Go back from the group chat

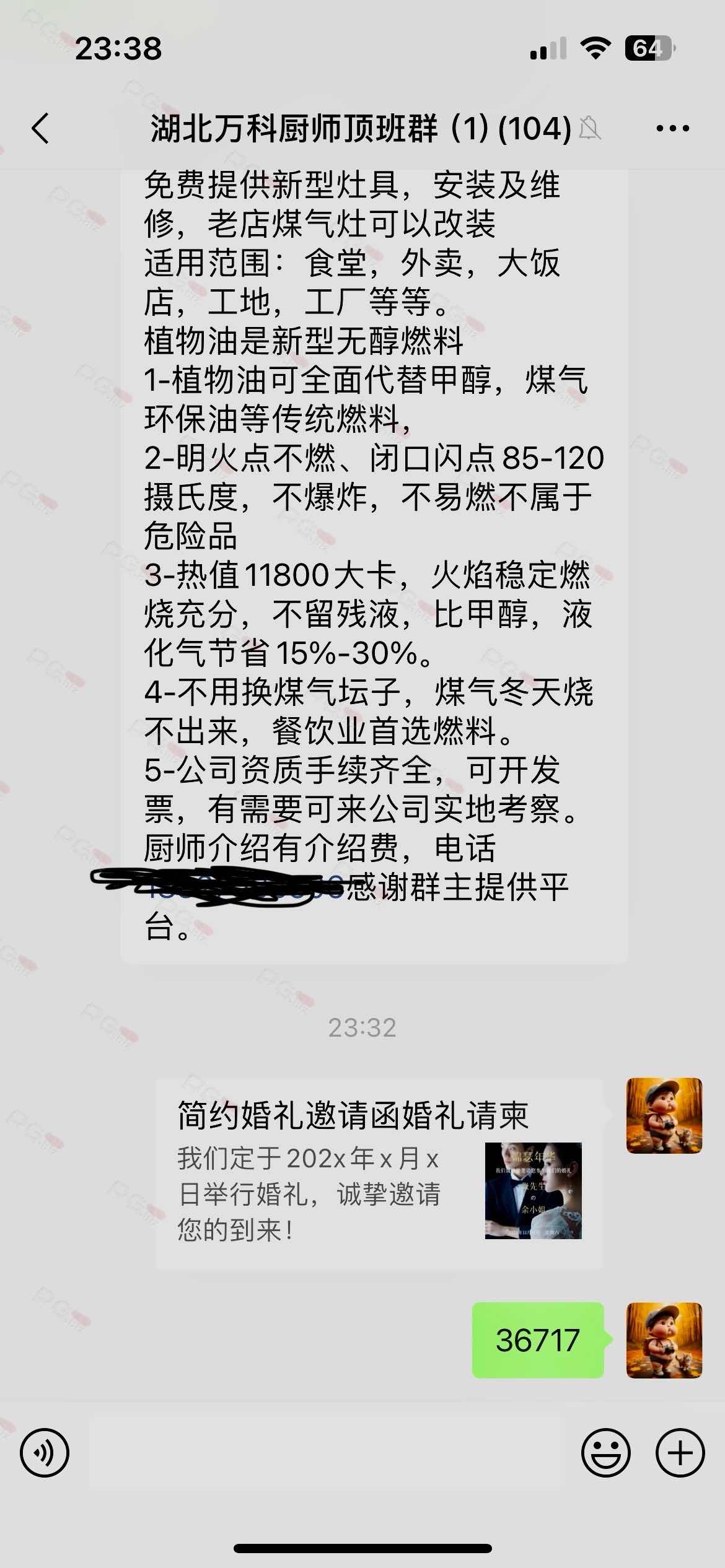tap(41, 129)
